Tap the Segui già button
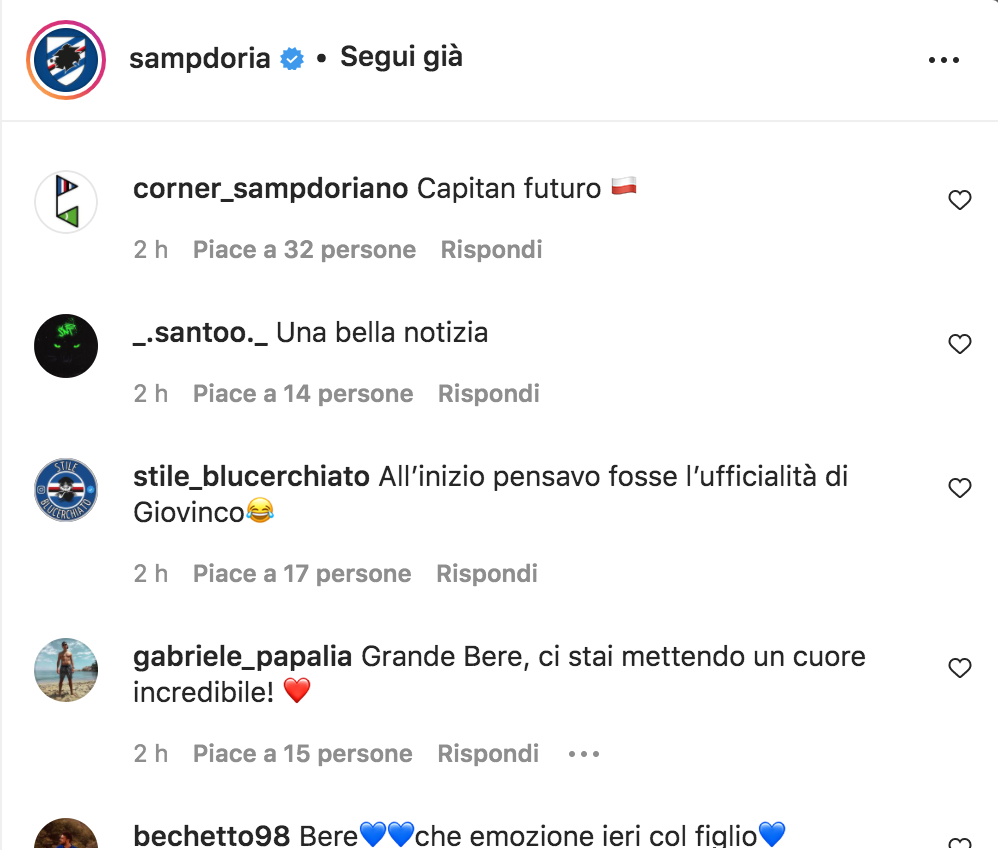The width and height of the screenshot is (998, 850). pos(401,57)
